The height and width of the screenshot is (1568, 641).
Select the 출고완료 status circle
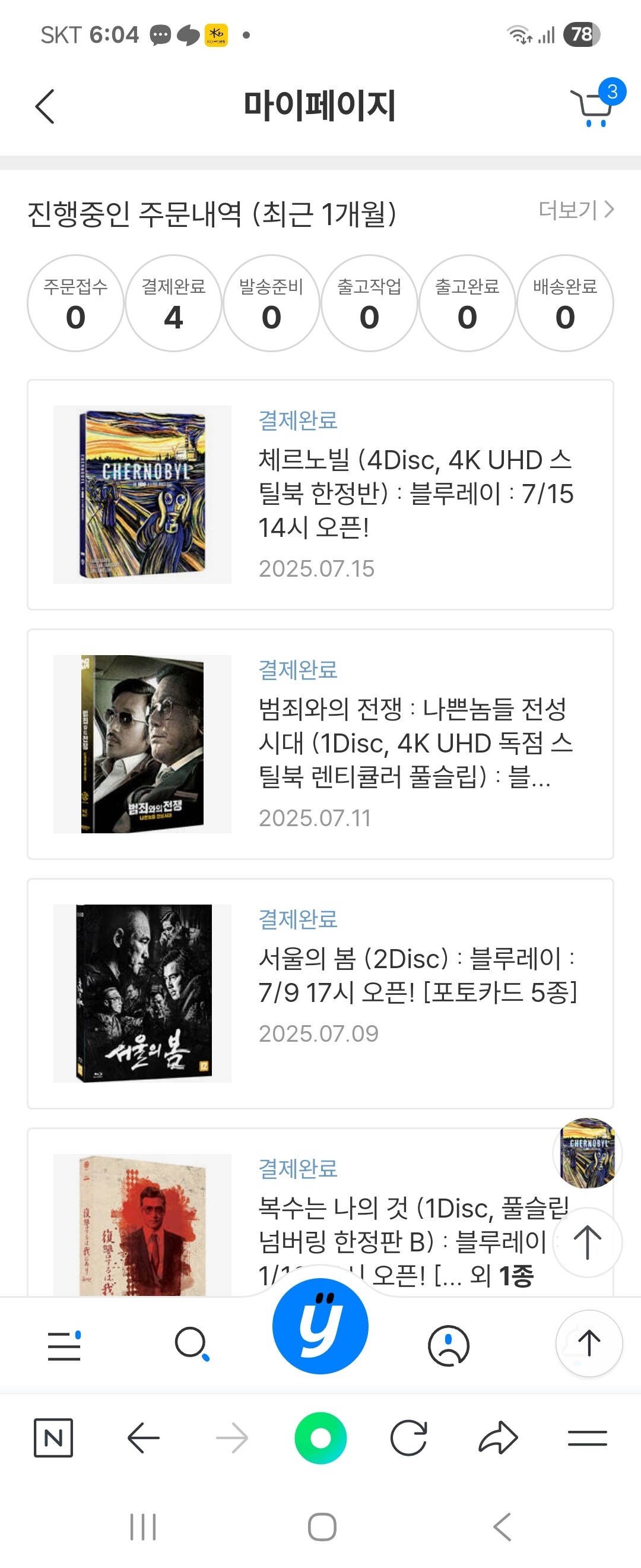coord(467,303)
